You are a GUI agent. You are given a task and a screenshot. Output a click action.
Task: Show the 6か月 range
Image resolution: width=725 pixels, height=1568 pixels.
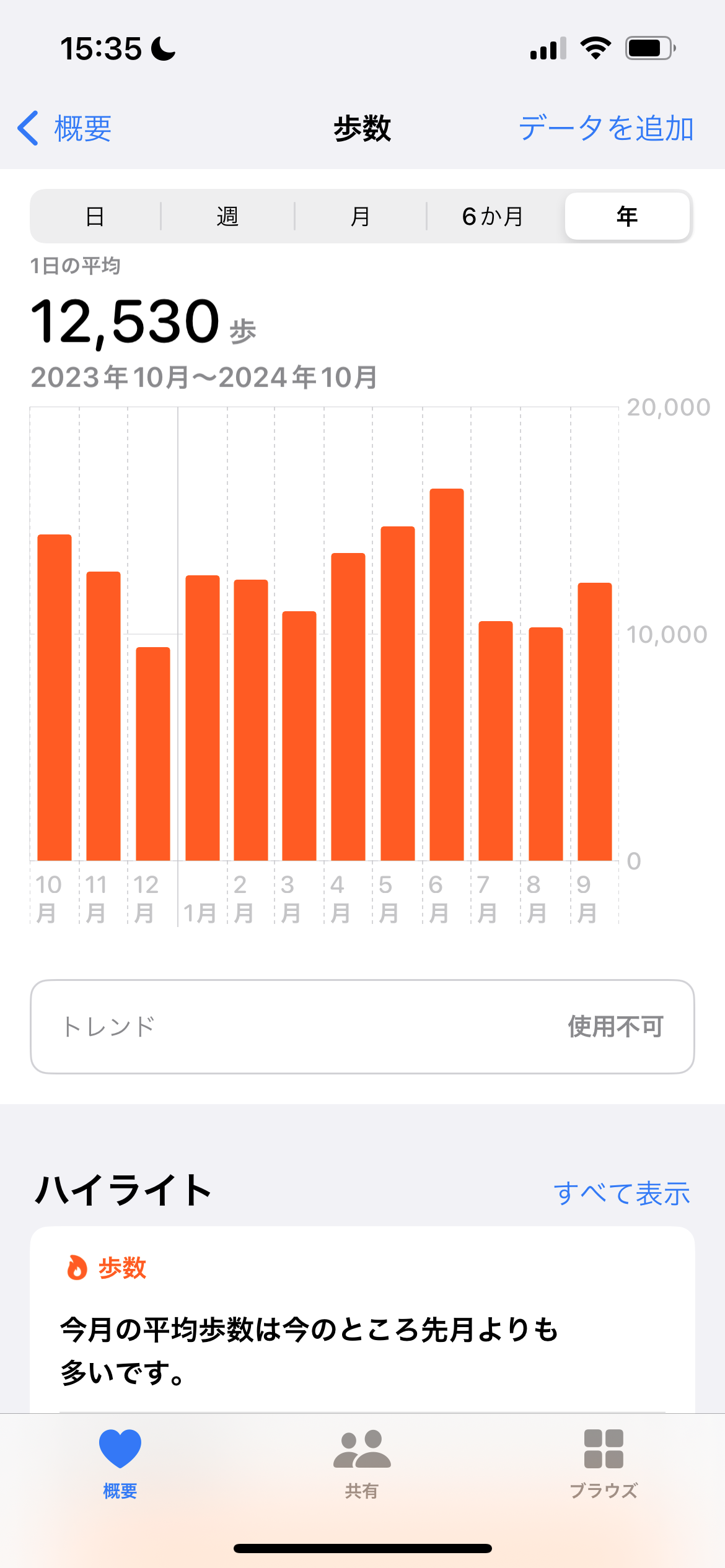click(x=493, y=217)
